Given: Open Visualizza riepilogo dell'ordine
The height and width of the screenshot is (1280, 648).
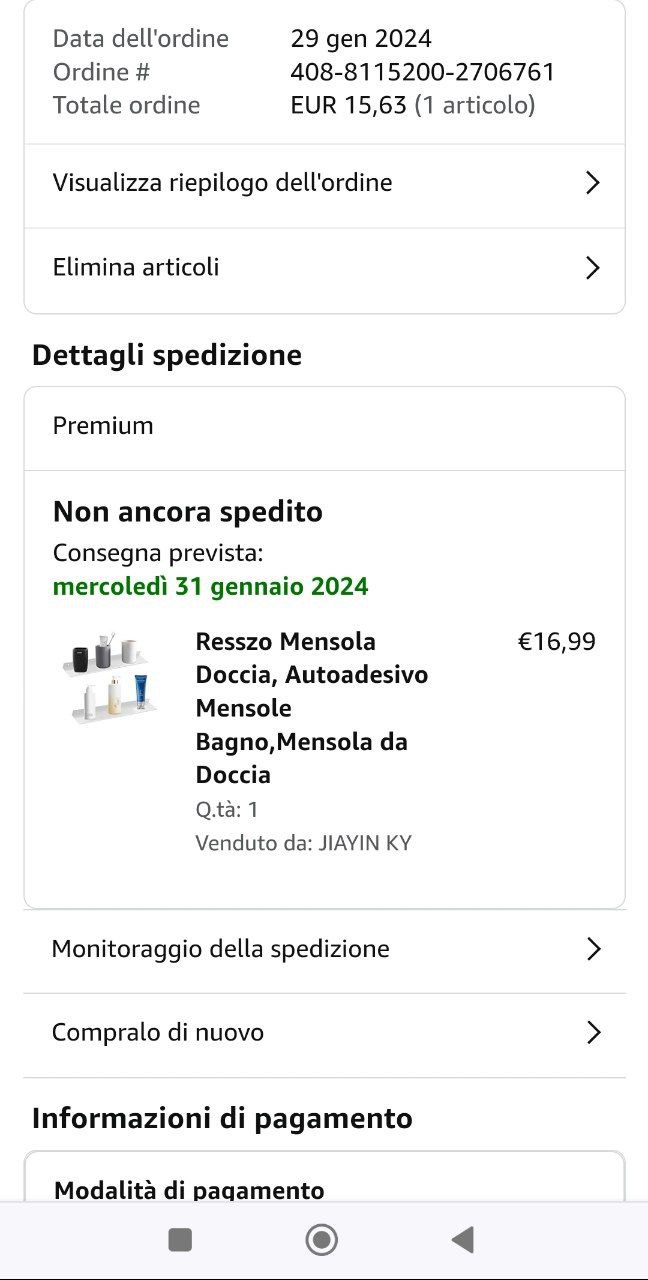Looking at the screenshot, I should [x=324, y=183].
